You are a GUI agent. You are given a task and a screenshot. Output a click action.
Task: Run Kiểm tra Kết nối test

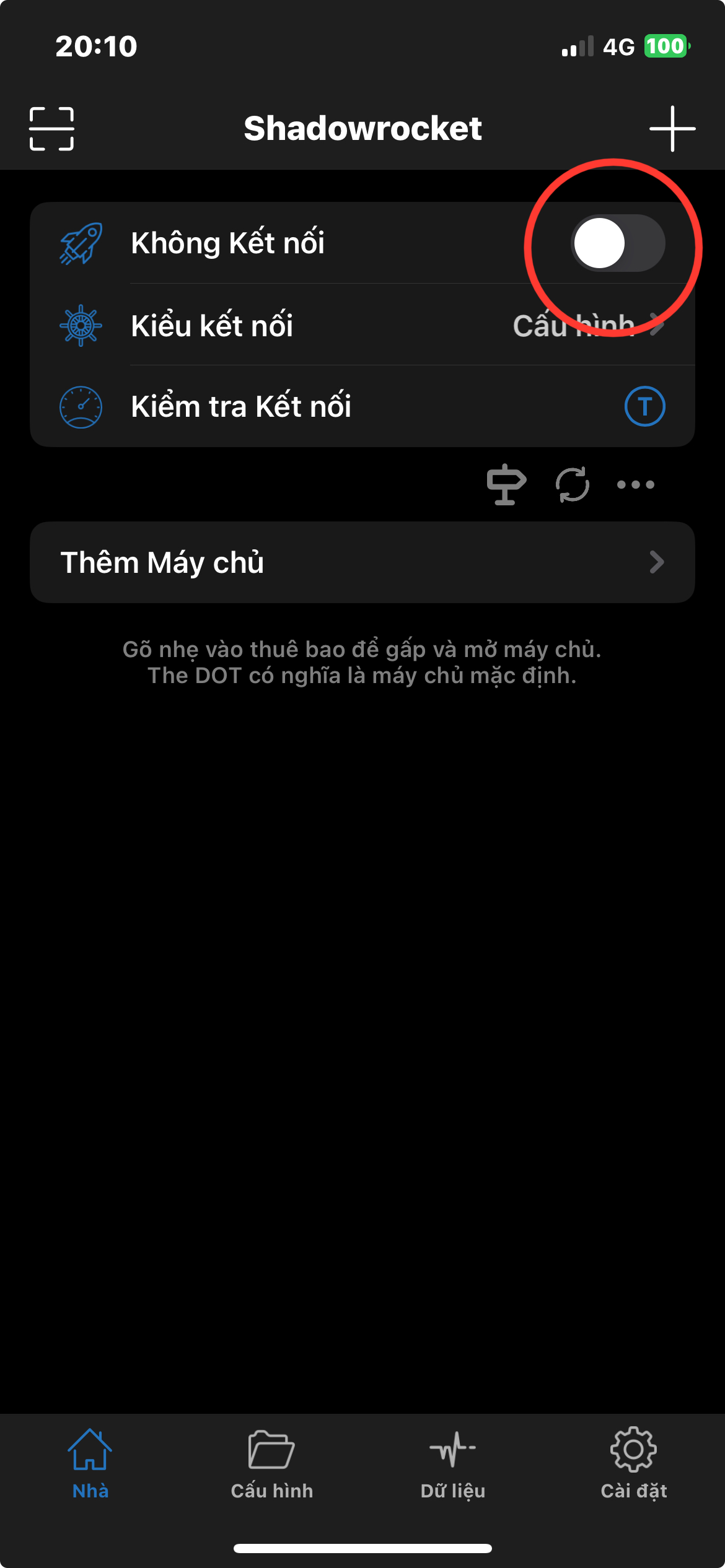point(644,407)
